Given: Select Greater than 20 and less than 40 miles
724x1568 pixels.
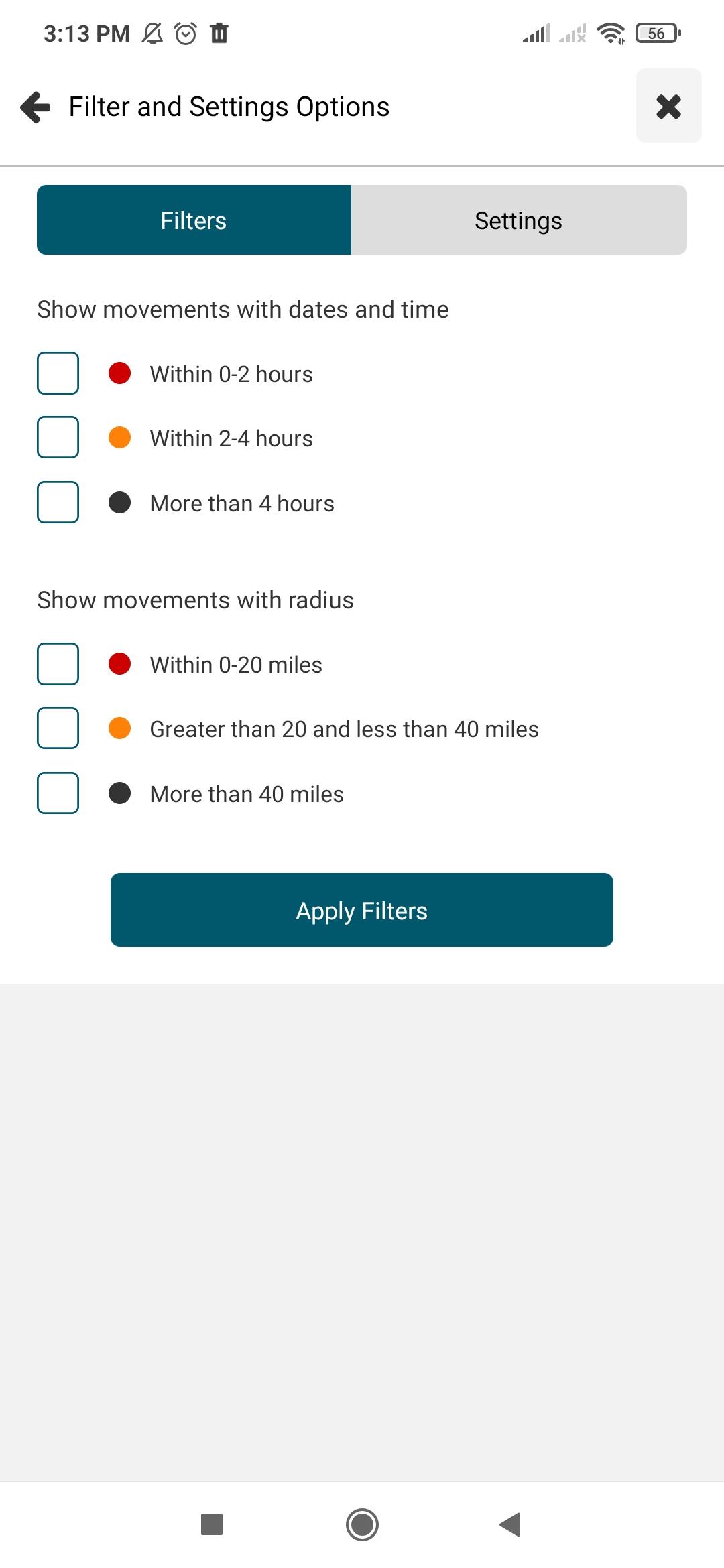Looking at the screenshot, I should pos(58,728).
